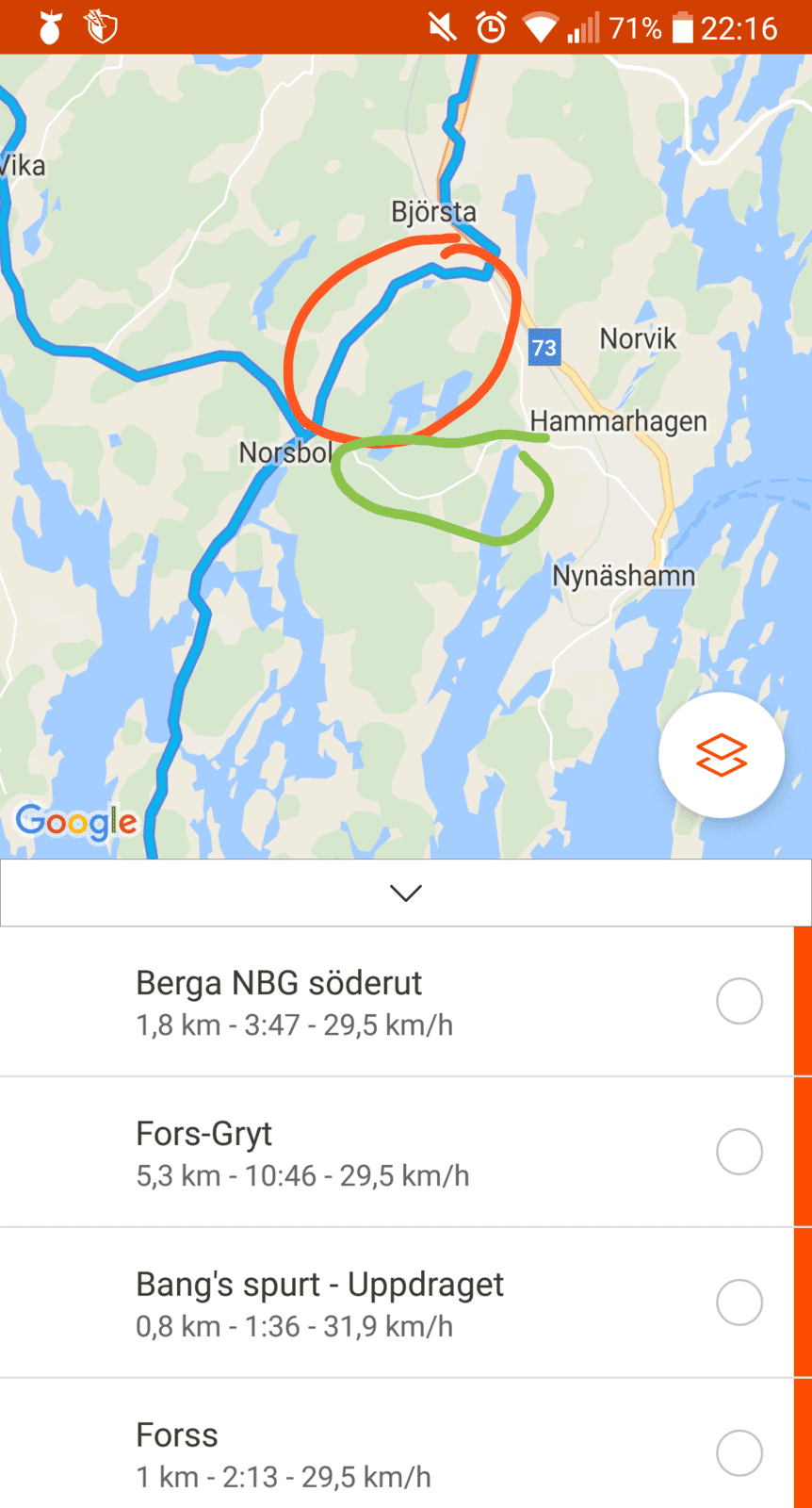Select the radio button for Bang's spurt - Uppdraget
The width and height of the screenshot is (812, 1508).
coord(739,1303)
